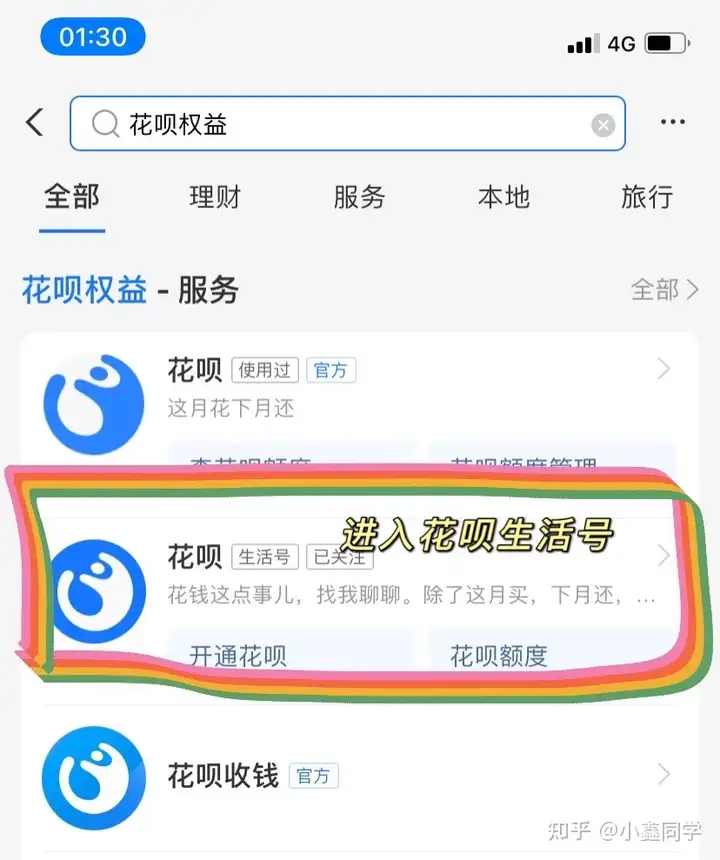Tap the 花呗额度 button
The image size is (720, 860).
point(498,656)
